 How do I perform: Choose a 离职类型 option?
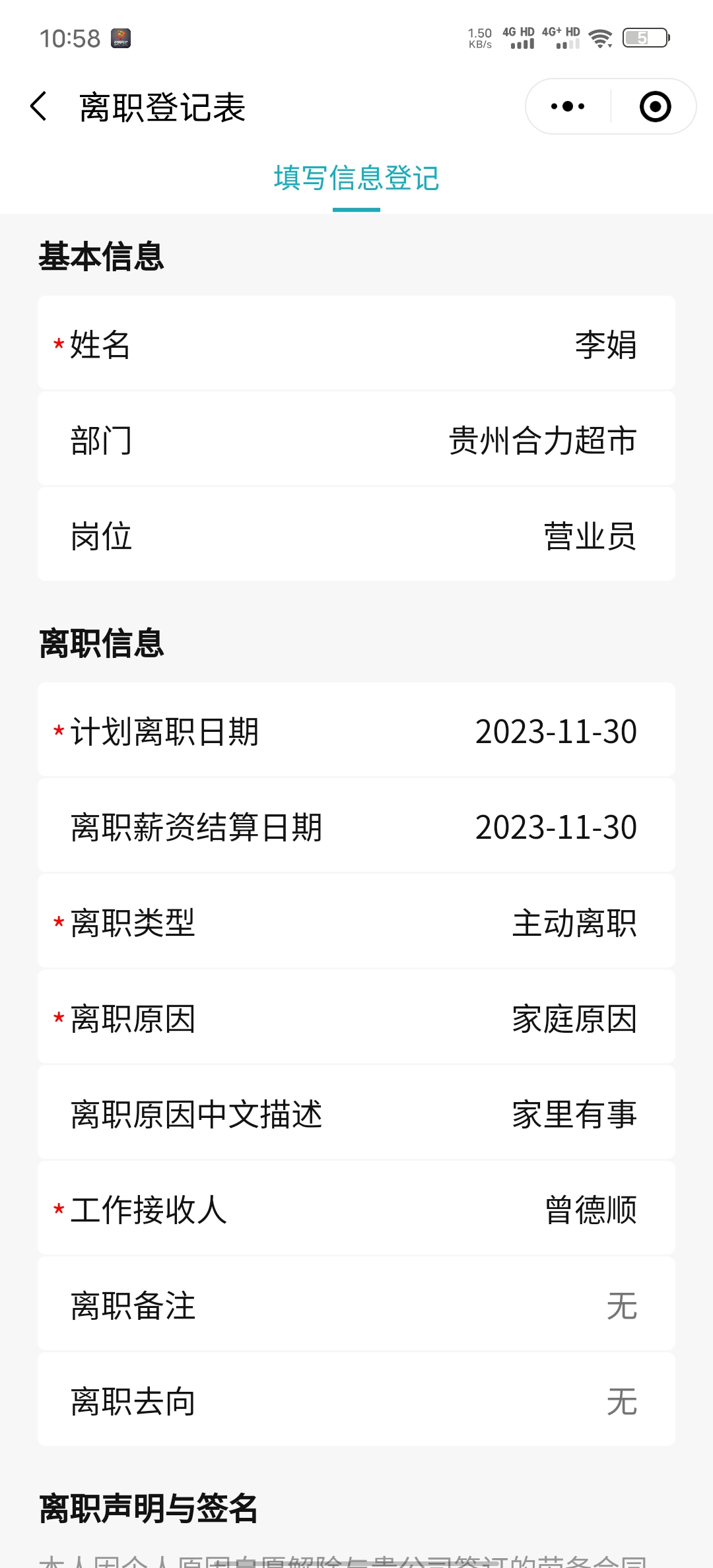pos(573,923)
